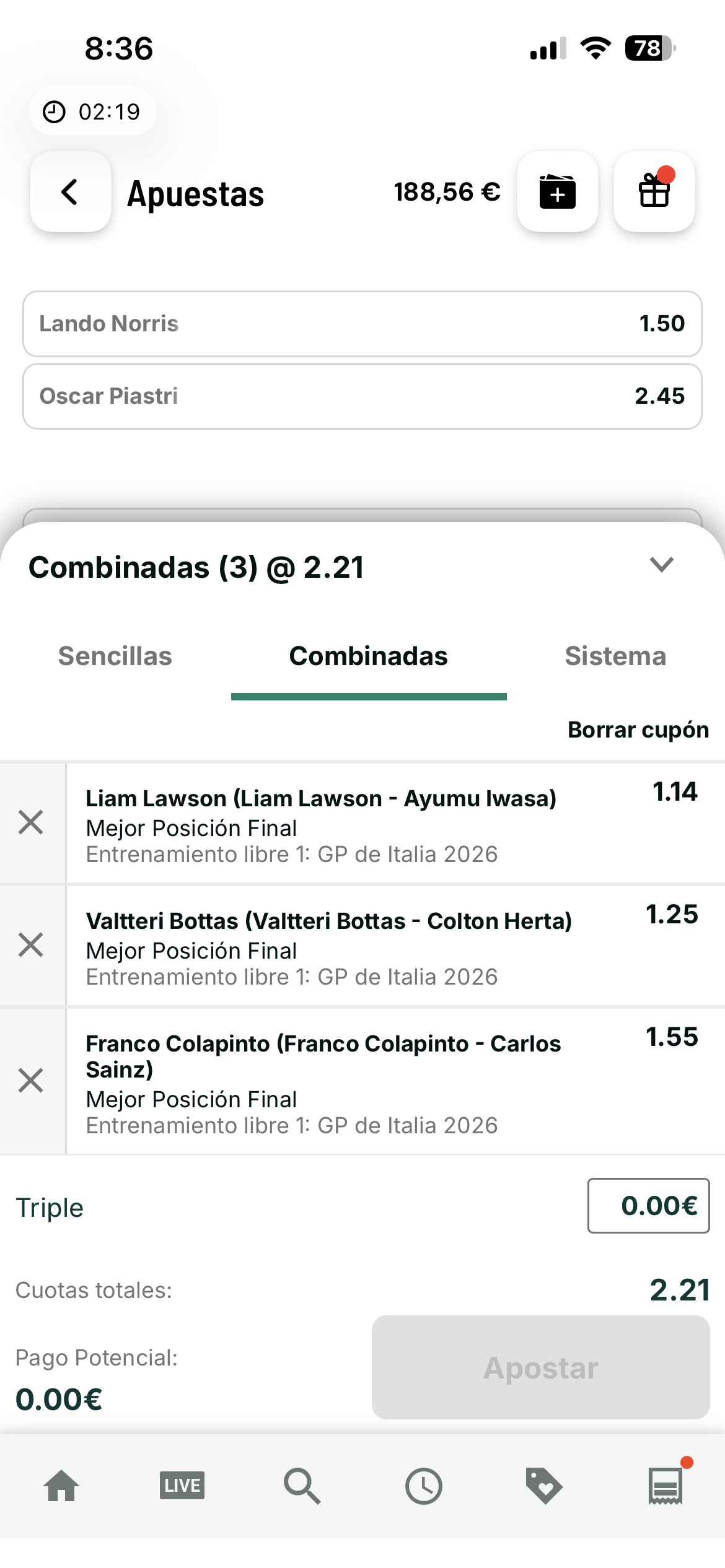Switch to the Sistema tab
Screen dimensions: 725x1568
point(615,656)
